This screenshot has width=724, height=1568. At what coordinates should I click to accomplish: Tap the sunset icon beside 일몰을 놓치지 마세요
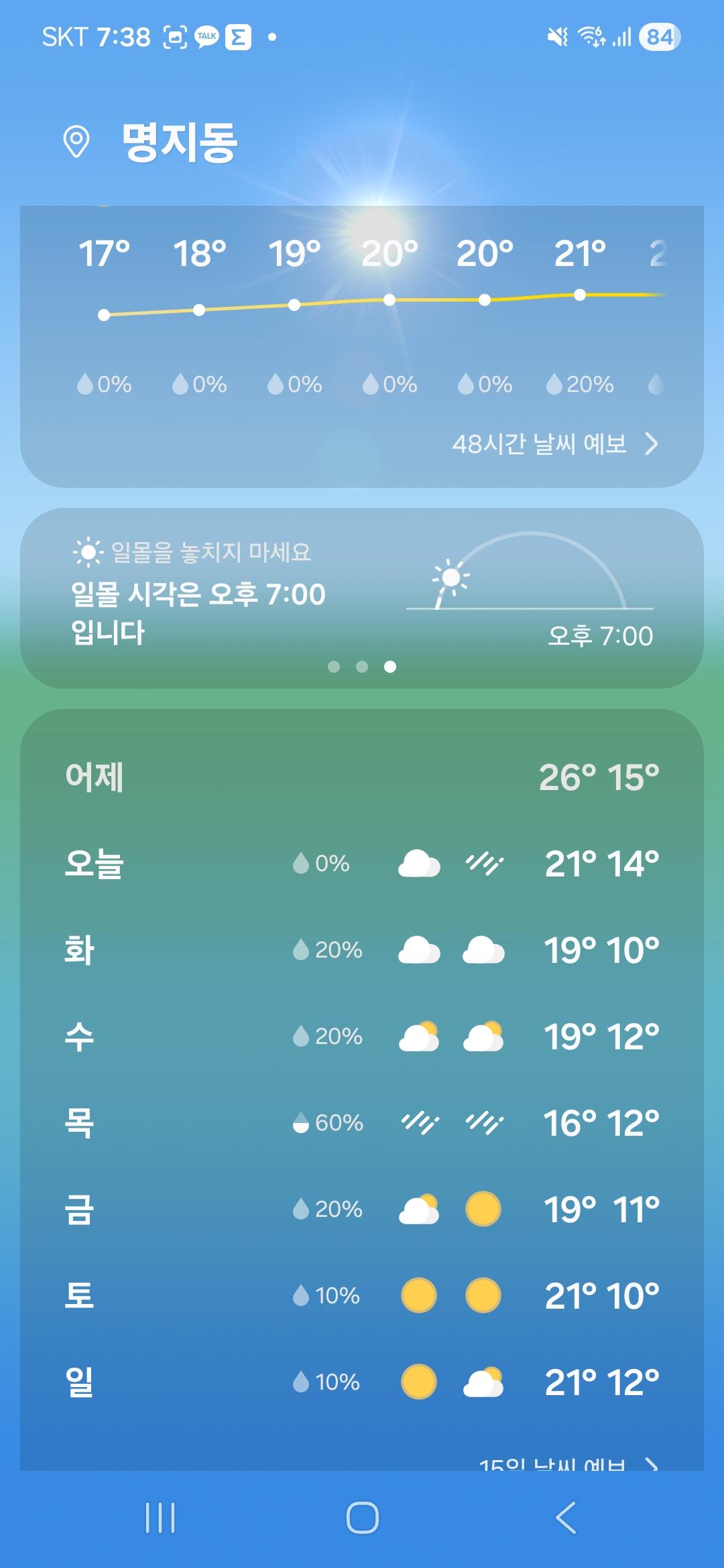click(x=86, y=553)
